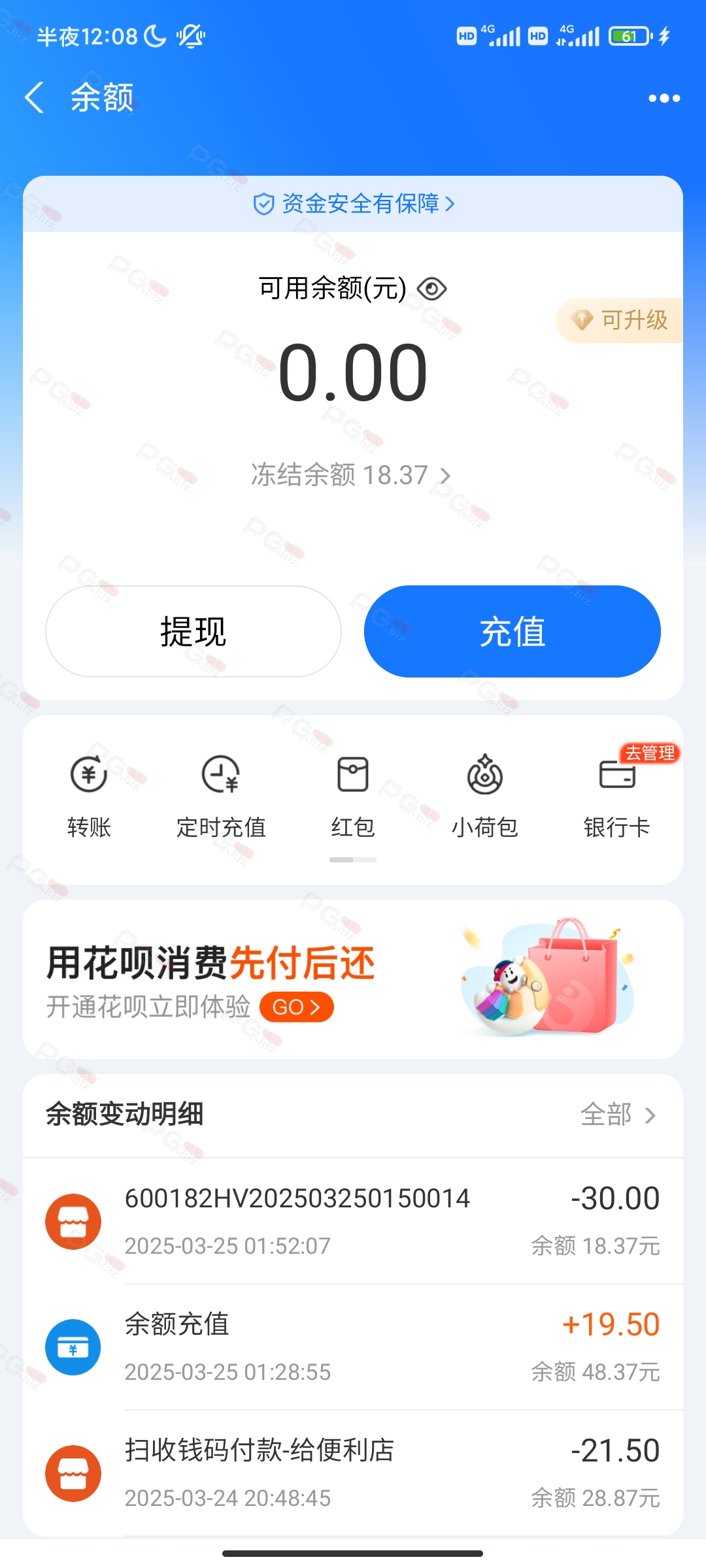View 全部 balance change records
This screenshot has width=706, height=1568.
[x=618, y=1115]
